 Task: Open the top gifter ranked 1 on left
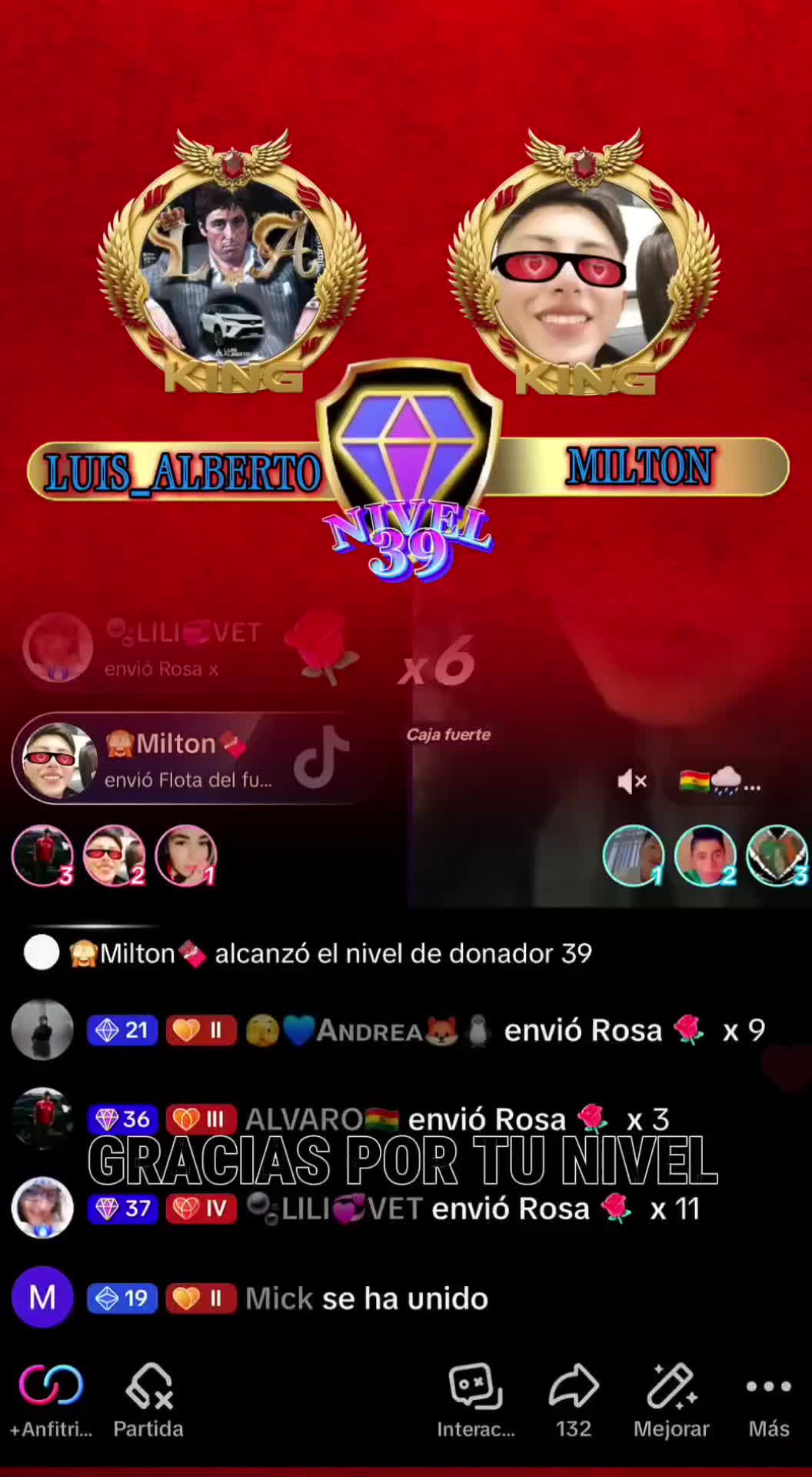coord(187,856)
